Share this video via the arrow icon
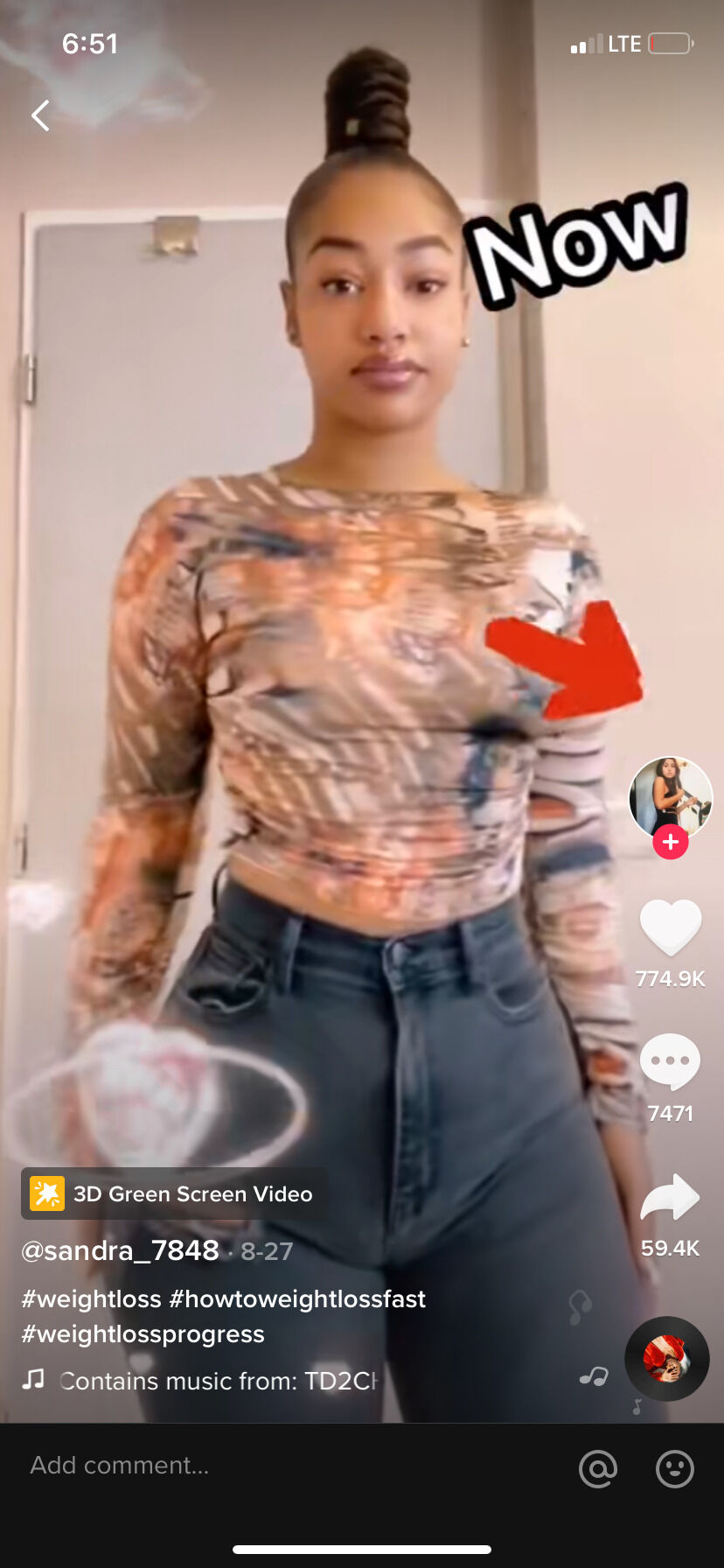 tap(671, 1199)
